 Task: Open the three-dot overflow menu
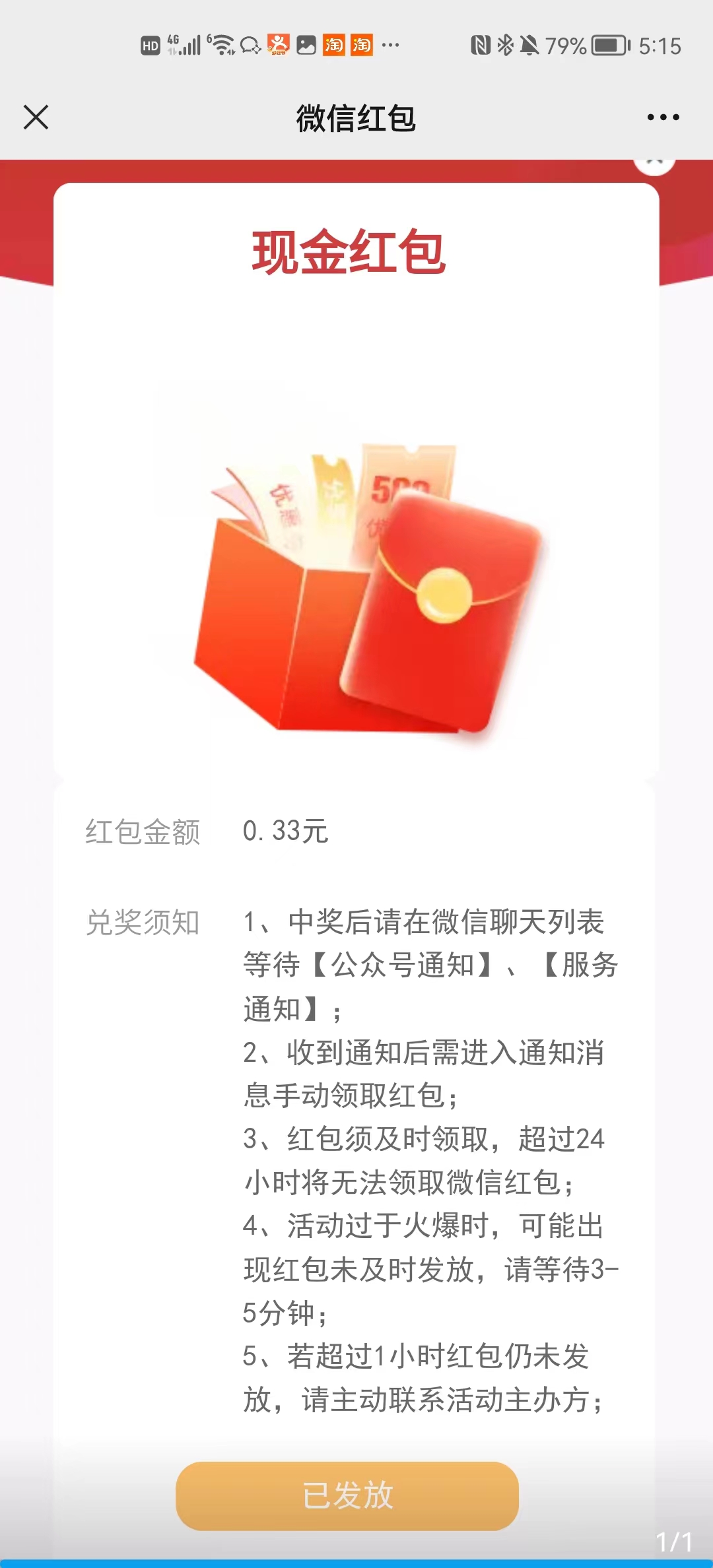coord(663,117)
